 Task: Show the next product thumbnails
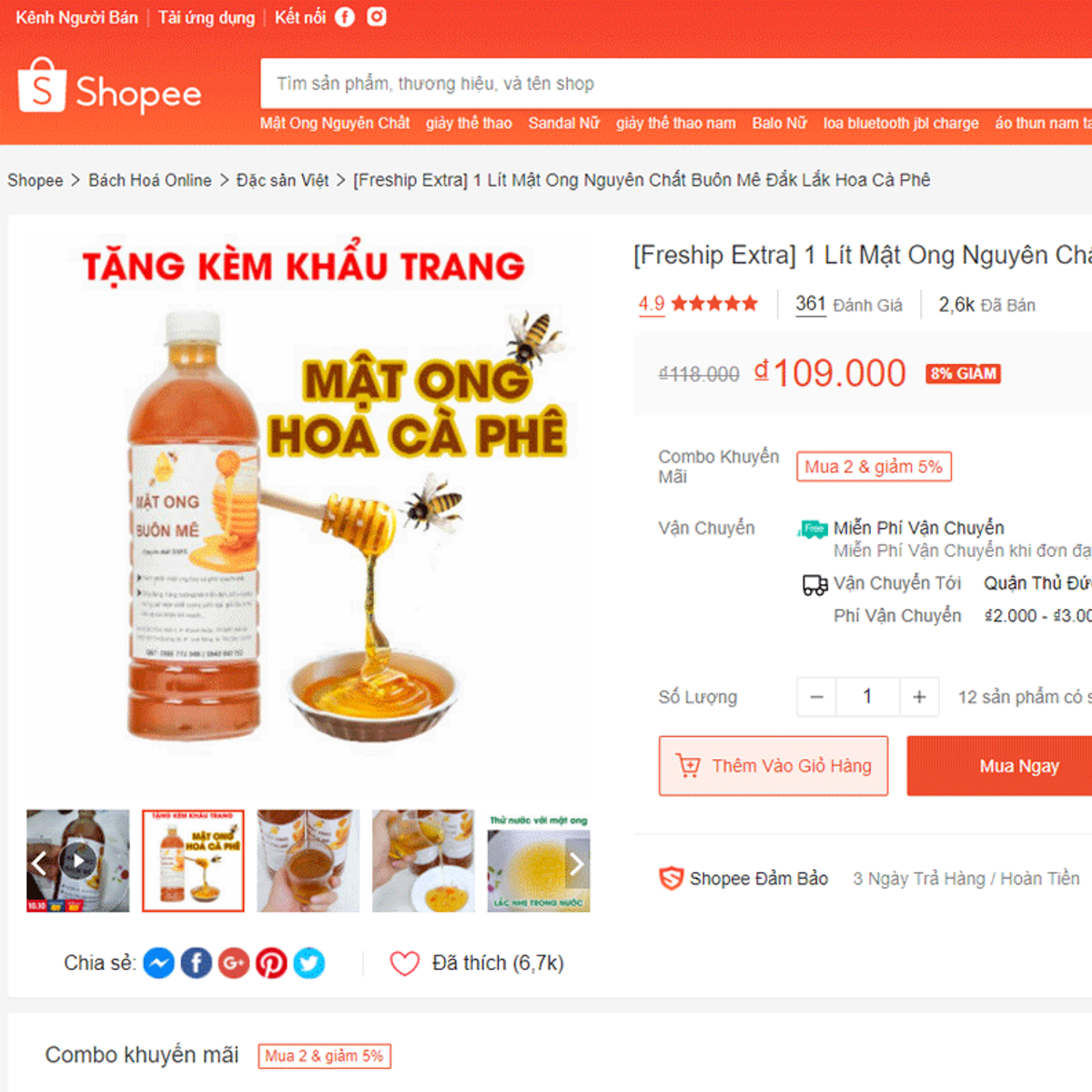(x=576, y=864)
